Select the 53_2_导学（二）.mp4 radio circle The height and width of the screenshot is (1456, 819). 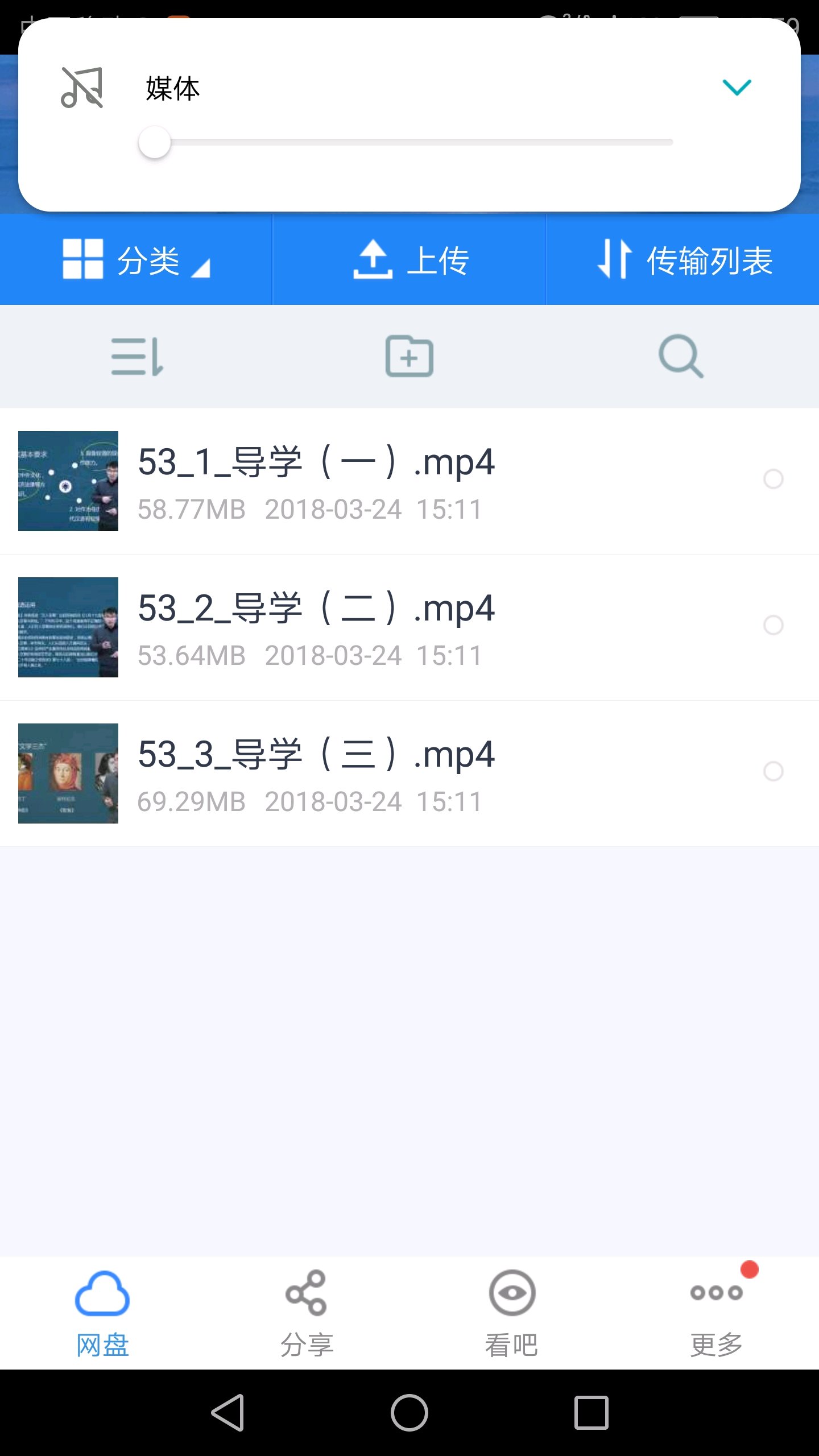pos(773,625)
